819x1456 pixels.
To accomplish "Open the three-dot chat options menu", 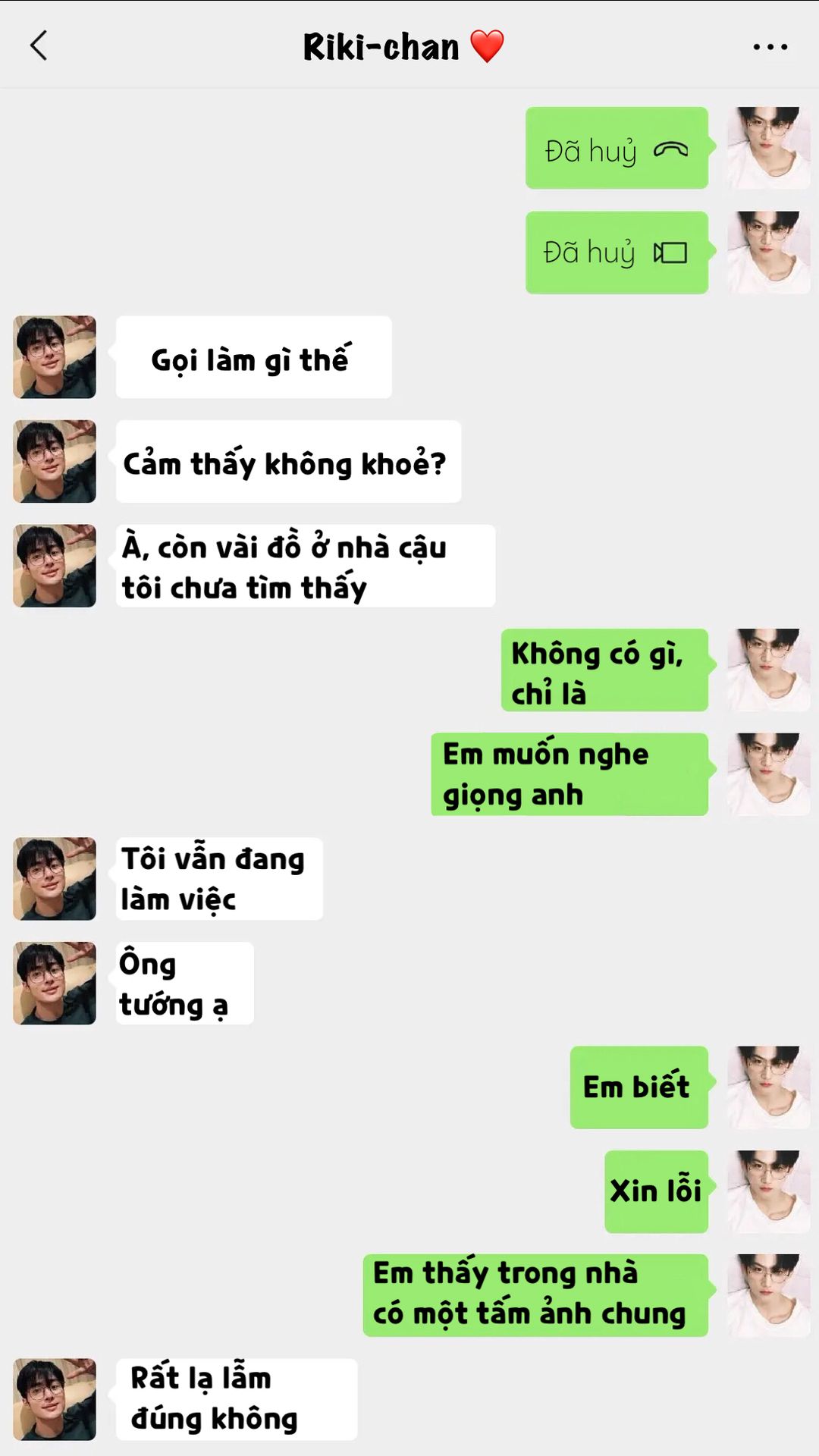I will click(x=770, y=47).
